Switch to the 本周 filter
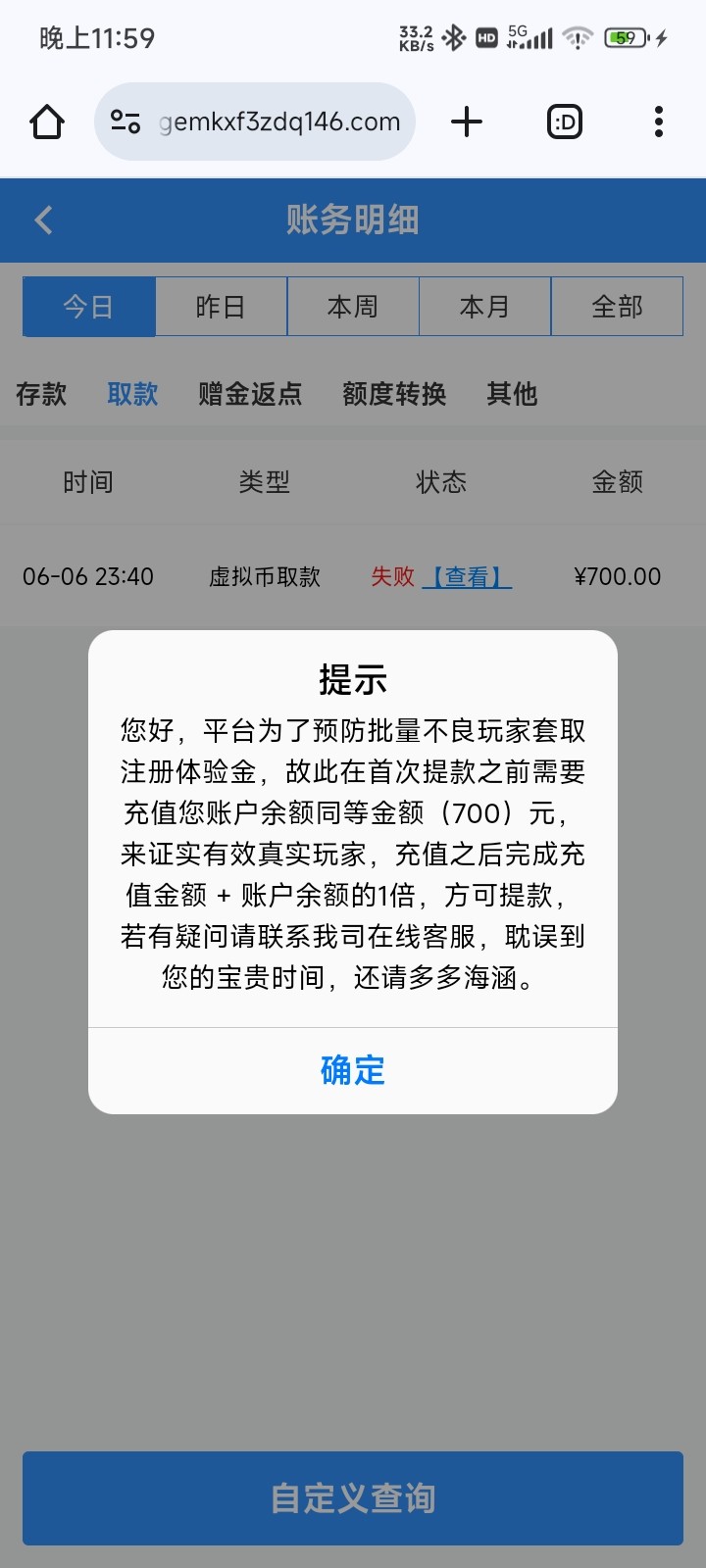Viewport: 706px width, 1568px height. [353, 307]
